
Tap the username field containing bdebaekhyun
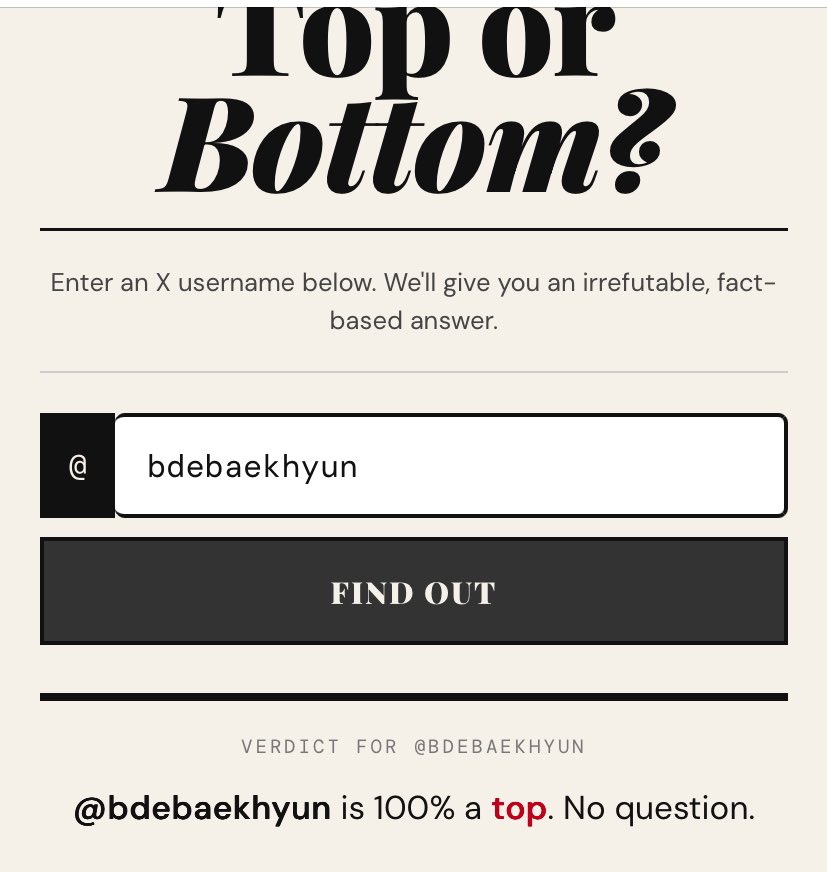[x=450, y=466]
